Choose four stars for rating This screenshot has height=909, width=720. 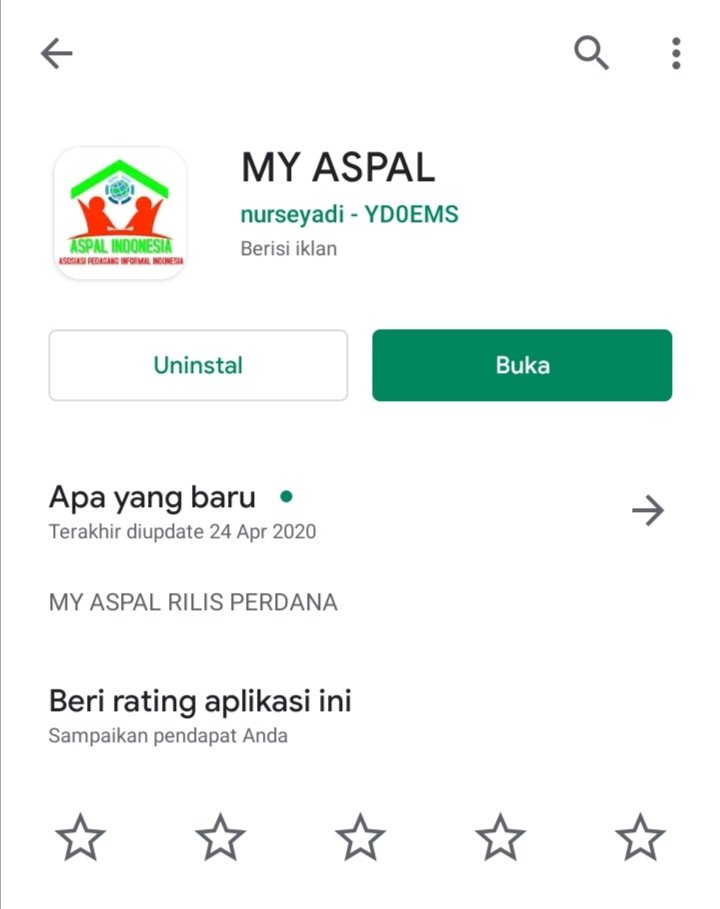(x=500, y=837)
